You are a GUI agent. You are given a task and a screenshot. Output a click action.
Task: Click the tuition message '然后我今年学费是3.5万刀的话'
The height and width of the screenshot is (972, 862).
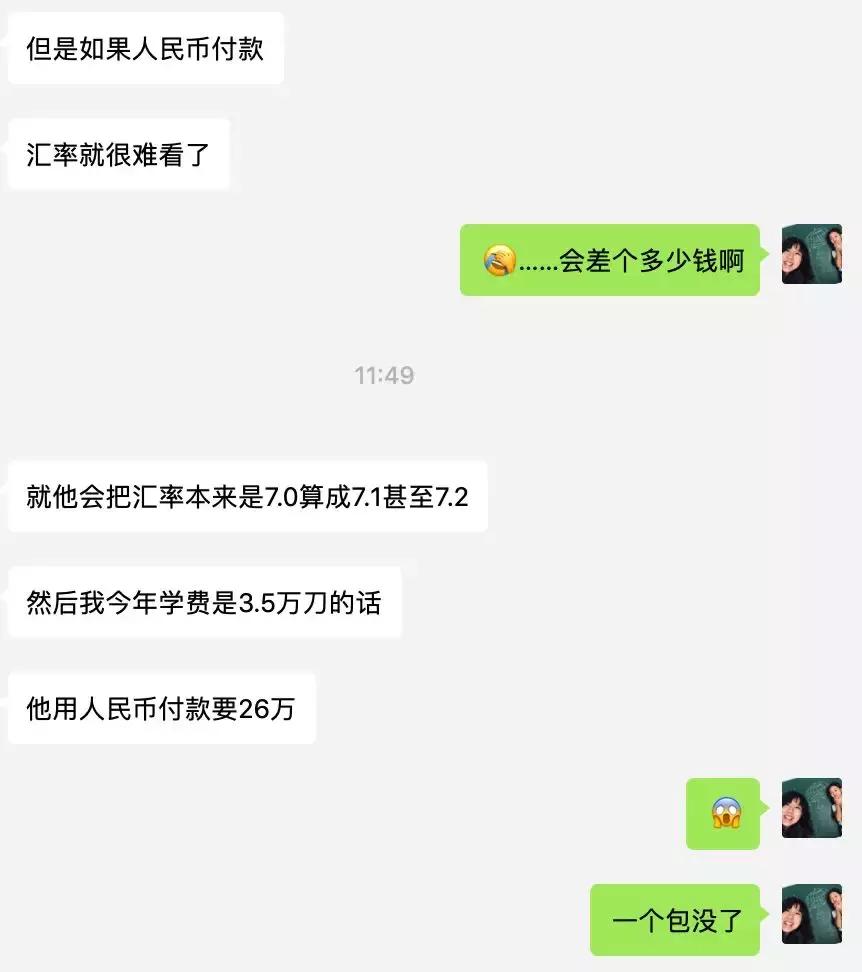[204, 602]
